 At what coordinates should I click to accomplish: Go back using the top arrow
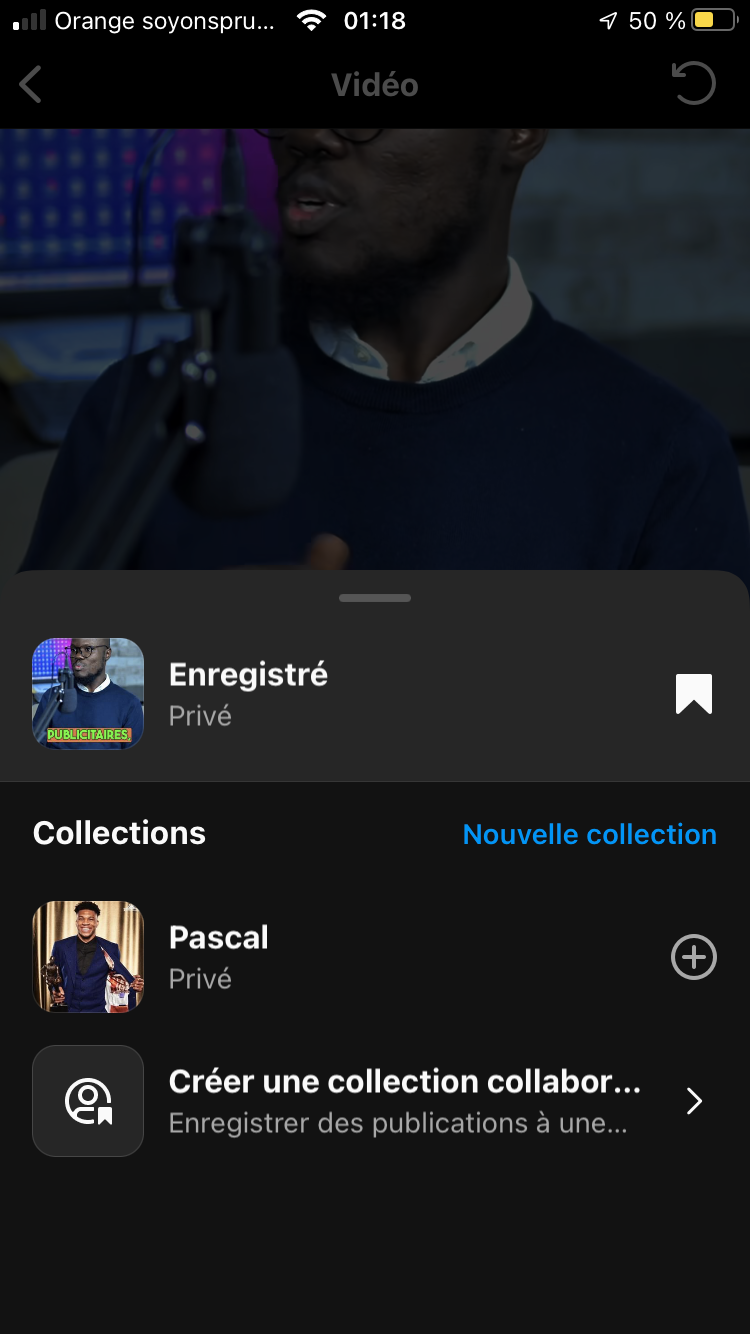click(31, 85)
